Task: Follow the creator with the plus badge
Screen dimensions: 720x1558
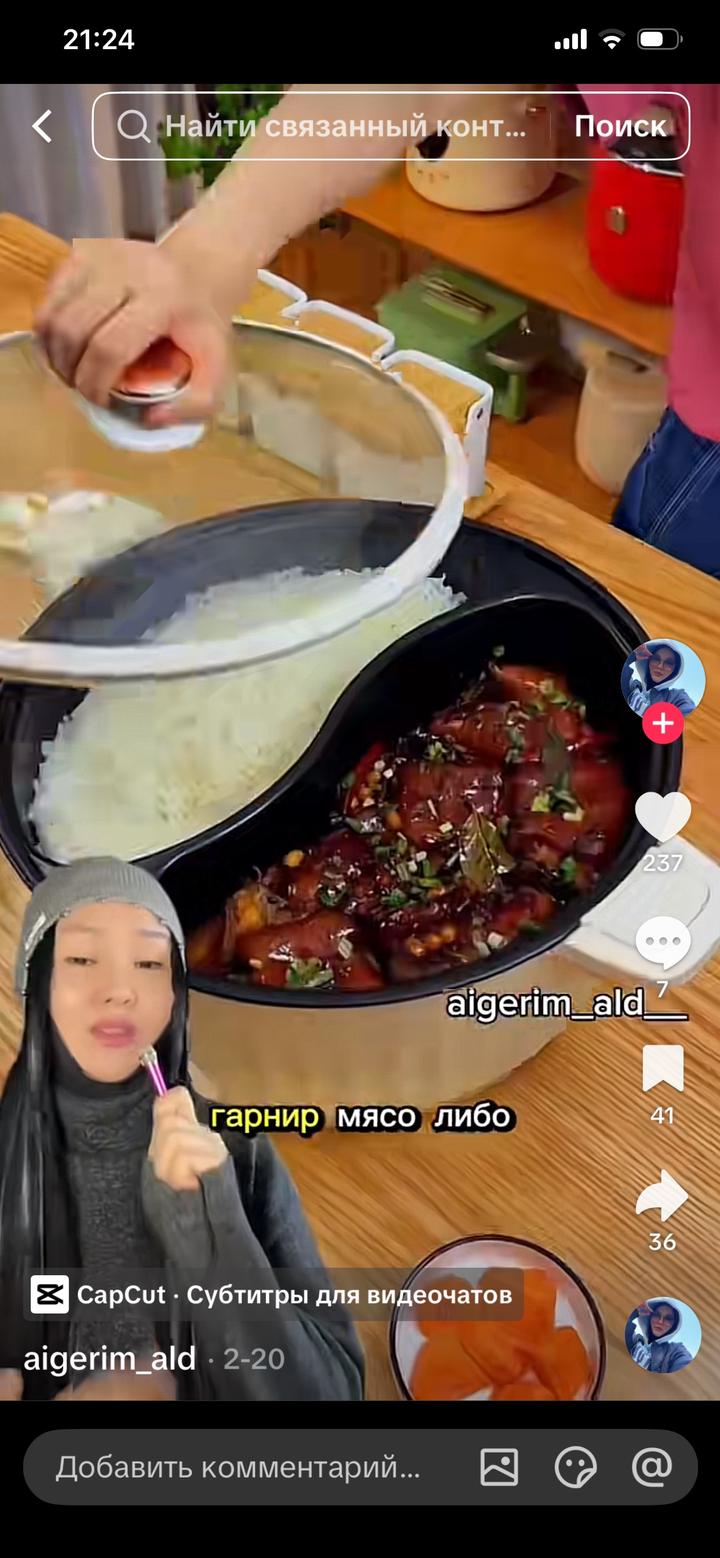Action: [x=662, y=723]
